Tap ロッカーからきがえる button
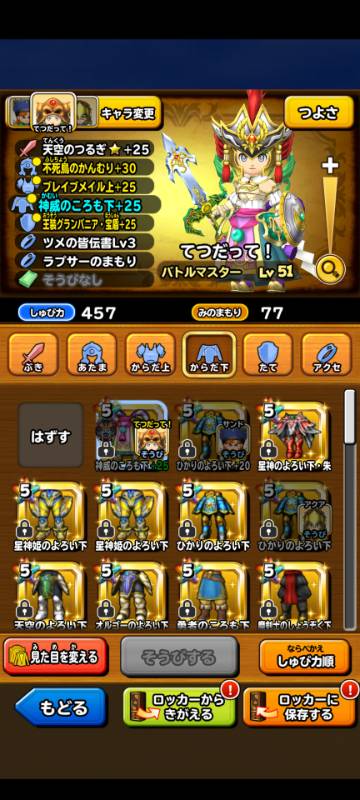Viewport: 360px width, 800px height. click(179, 707)
